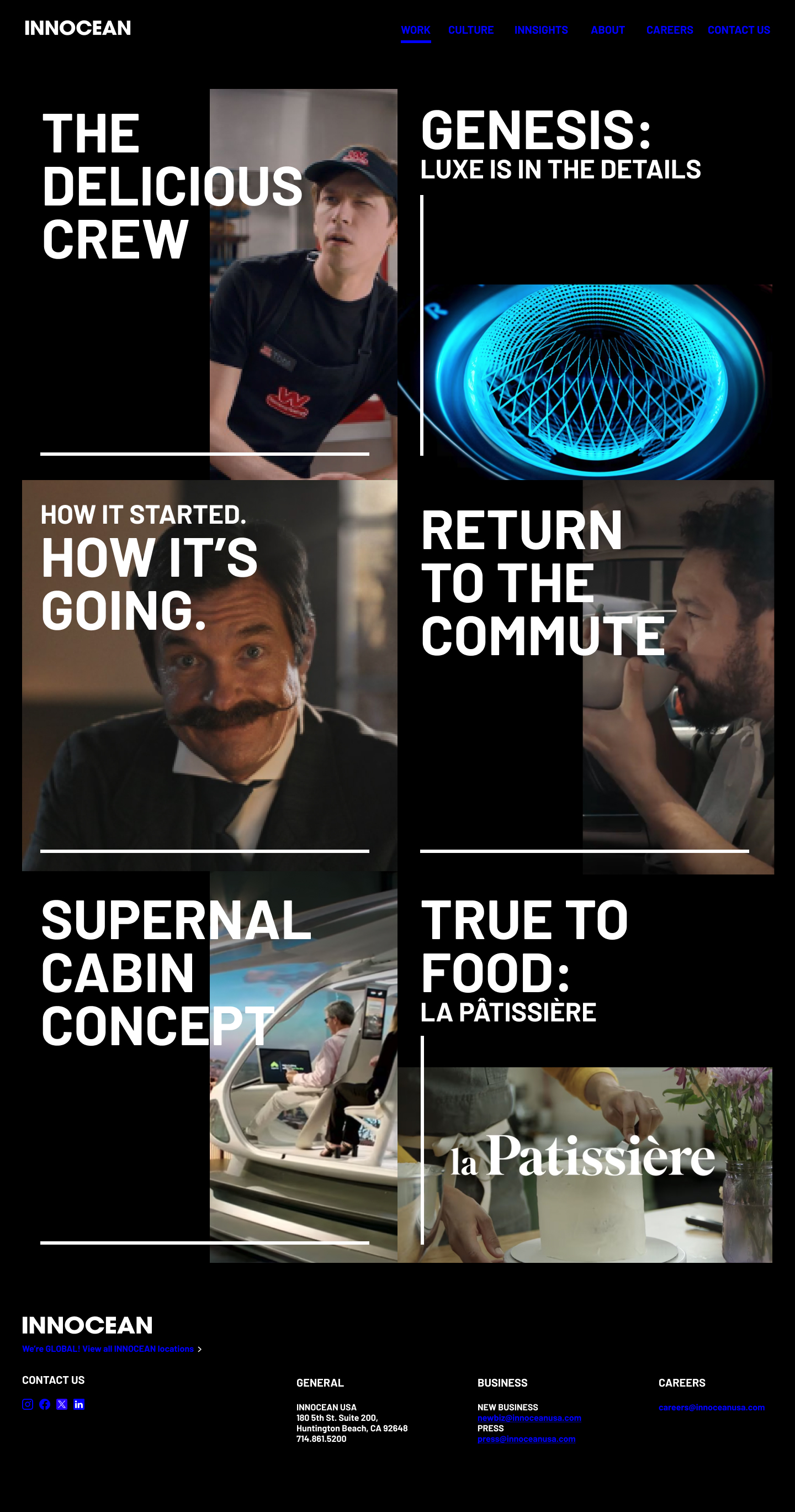Open The Delicious Crew project tile
Screen dimensions: 795x1512
209,284
